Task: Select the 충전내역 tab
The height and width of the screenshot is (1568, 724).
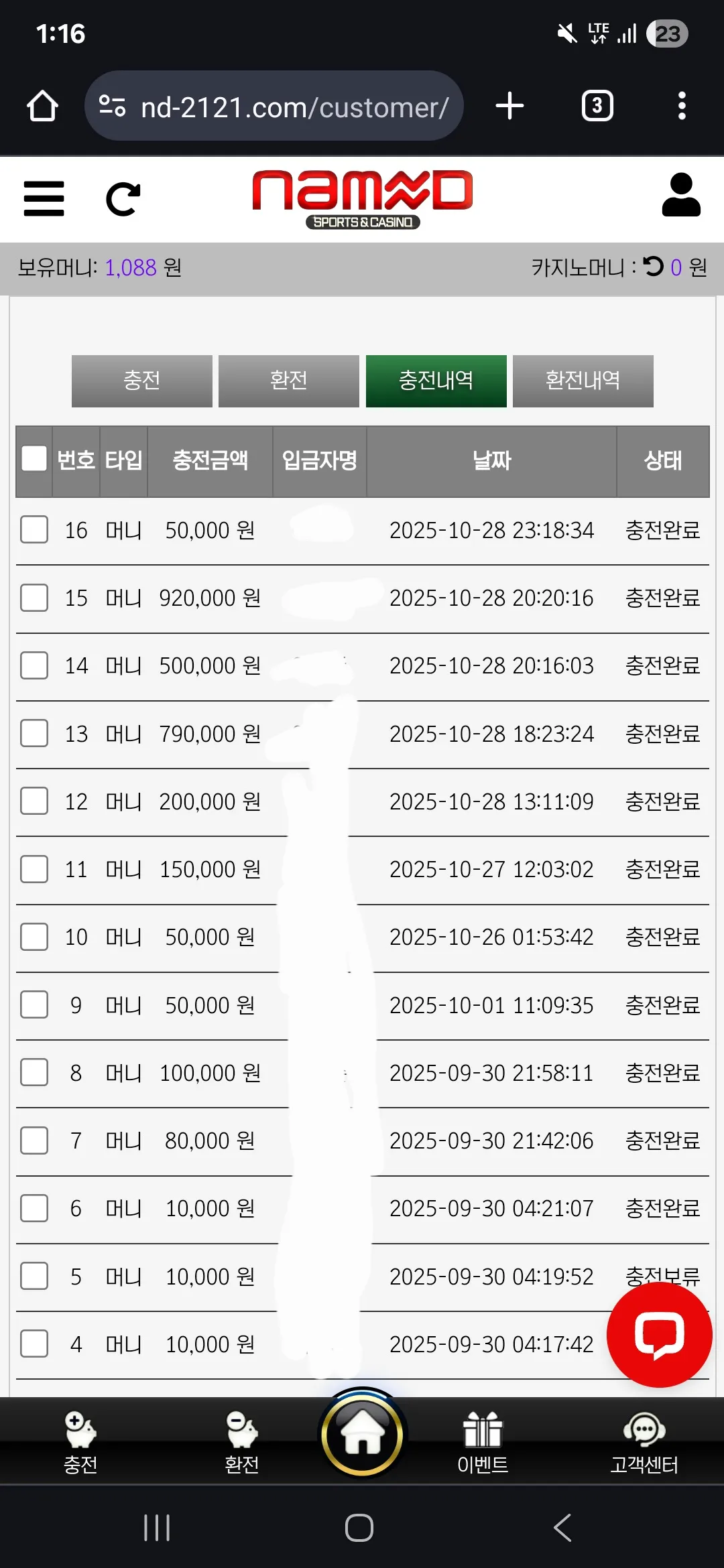Action: click(436, 381)
